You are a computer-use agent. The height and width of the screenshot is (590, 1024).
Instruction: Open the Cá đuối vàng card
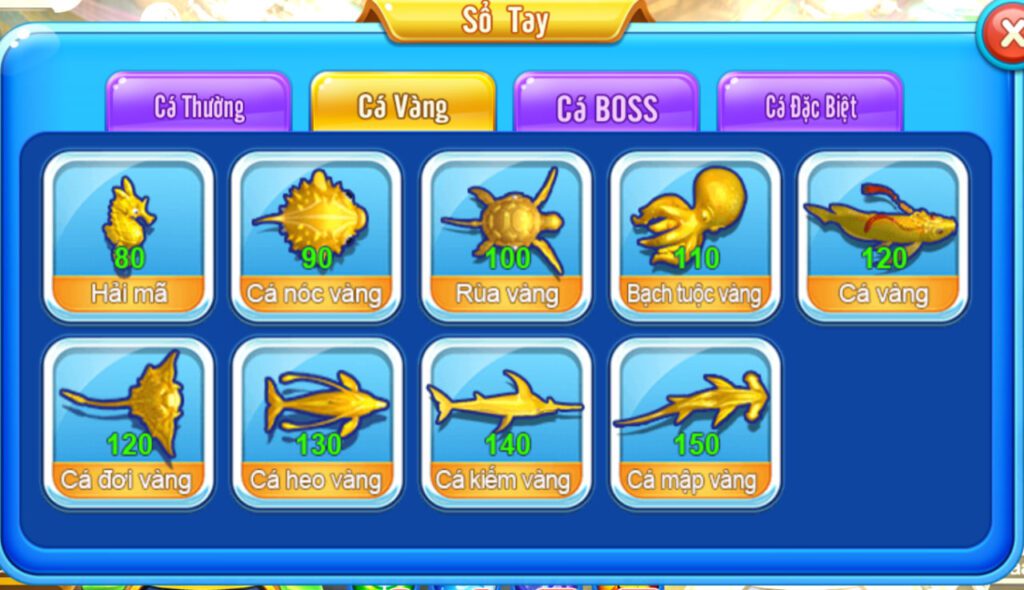point(129,422)
